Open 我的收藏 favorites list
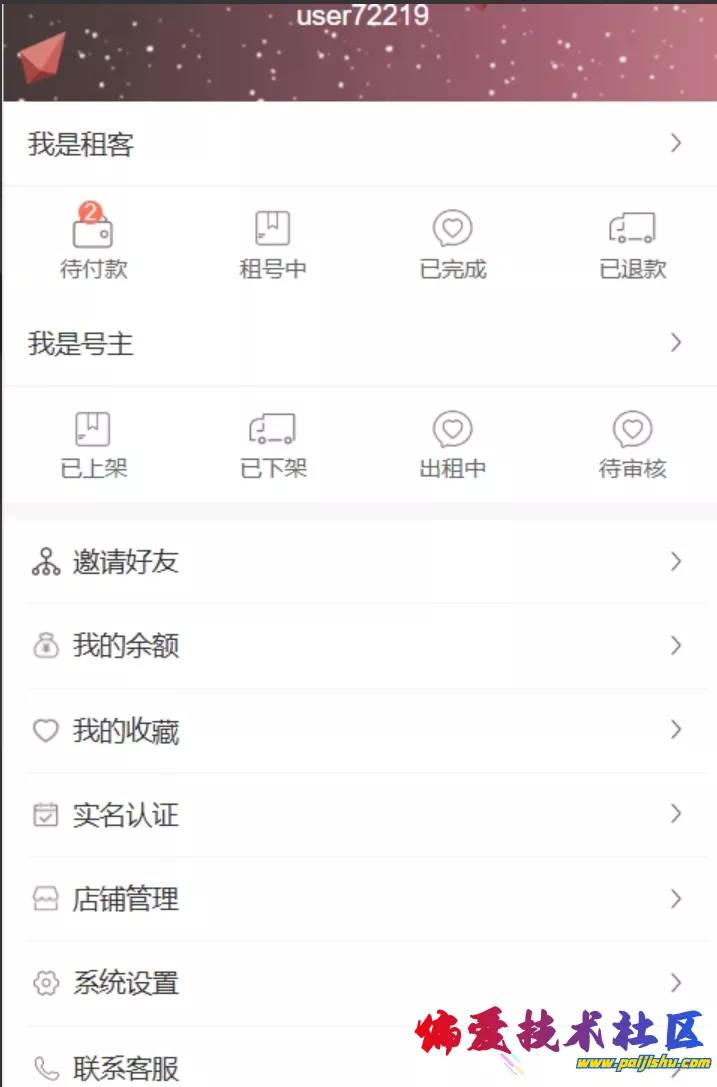Viewport: 717px width, 1087px height. (358, 731)
